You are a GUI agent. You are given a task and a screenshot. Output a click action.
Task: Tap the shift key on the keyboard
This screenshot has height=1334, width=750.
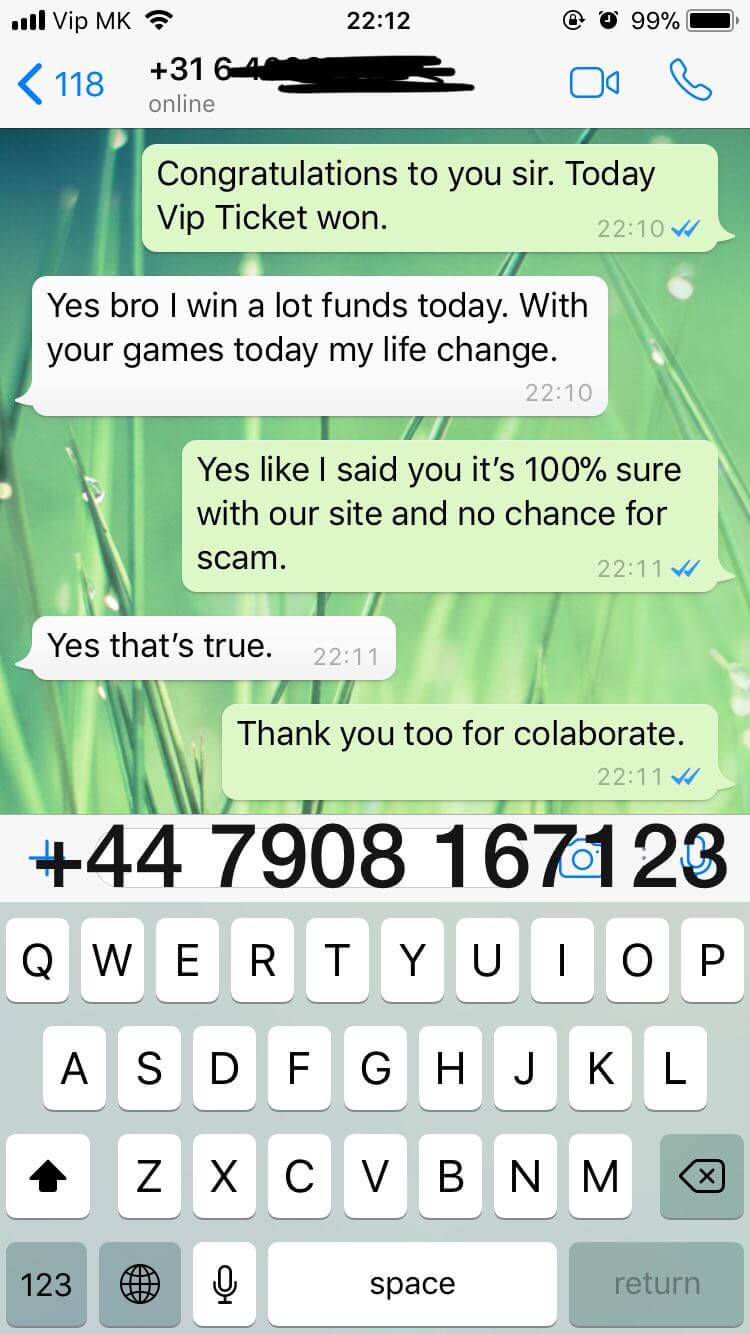click(47, 1177)
